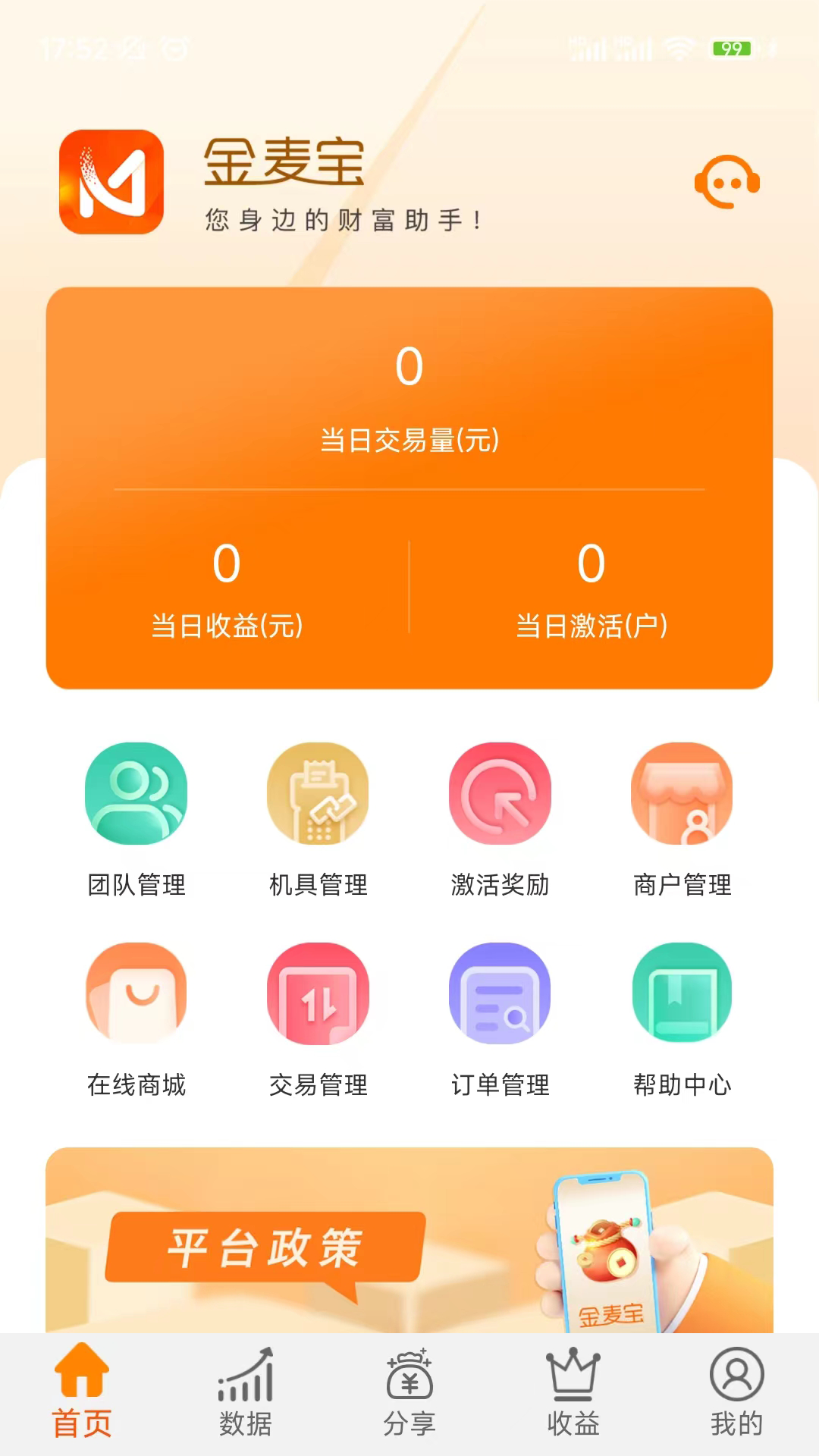
Task: Open the 帮助中心 (Help Center) icon
Action: (681, 993)
